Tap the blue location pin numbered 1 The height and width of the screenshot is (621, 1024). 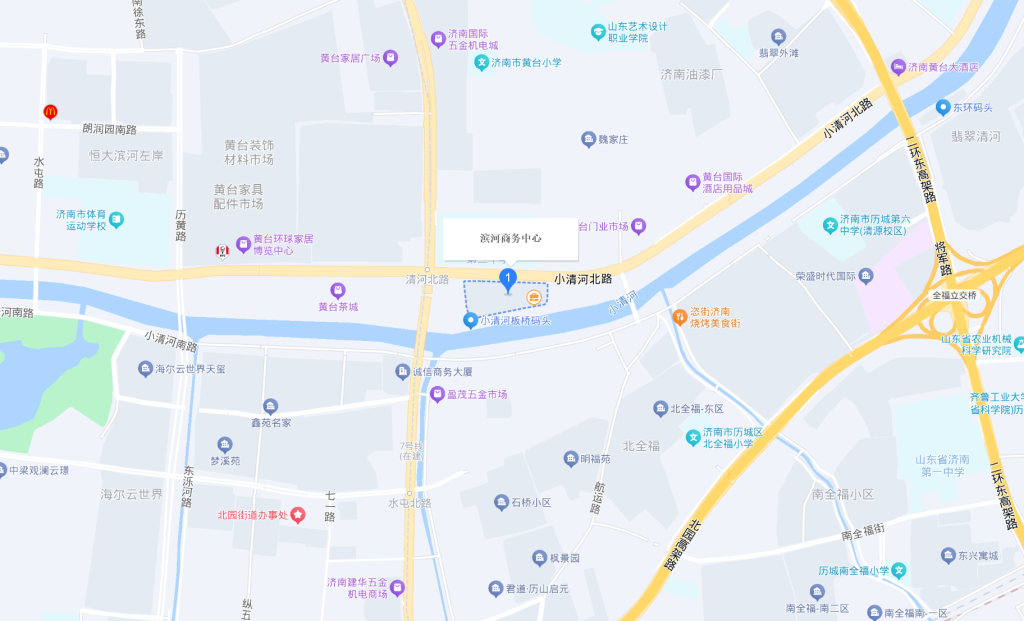[x=508, y=279]
